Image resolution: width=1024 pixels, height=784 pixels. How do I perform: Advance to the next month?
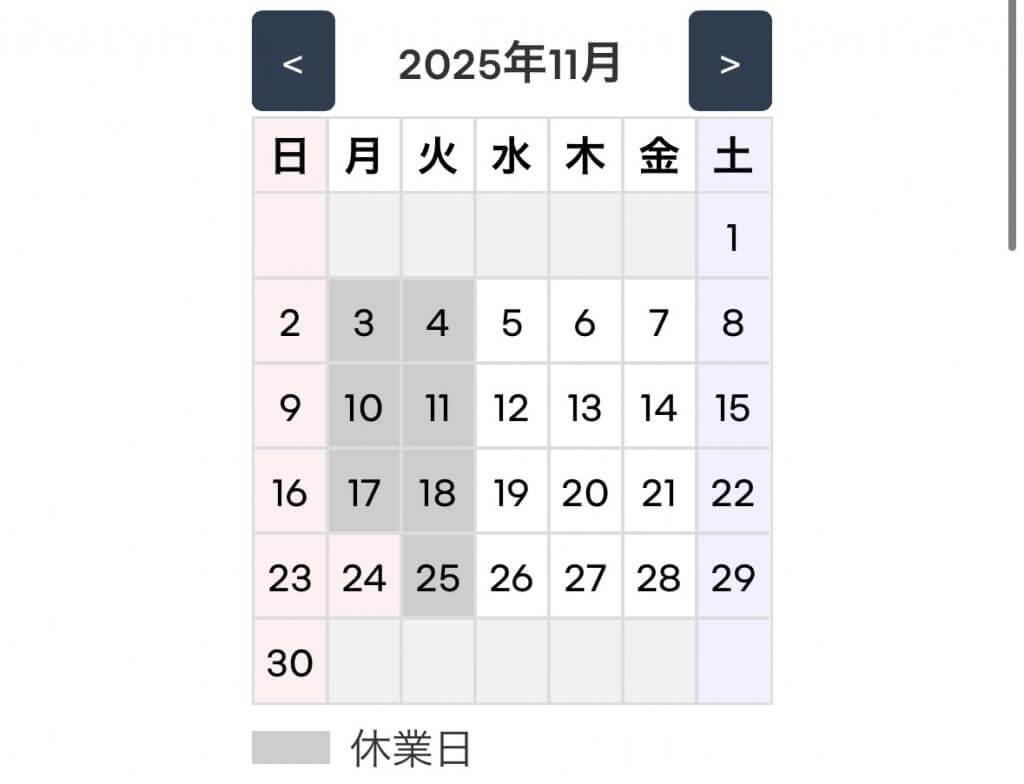730,61
